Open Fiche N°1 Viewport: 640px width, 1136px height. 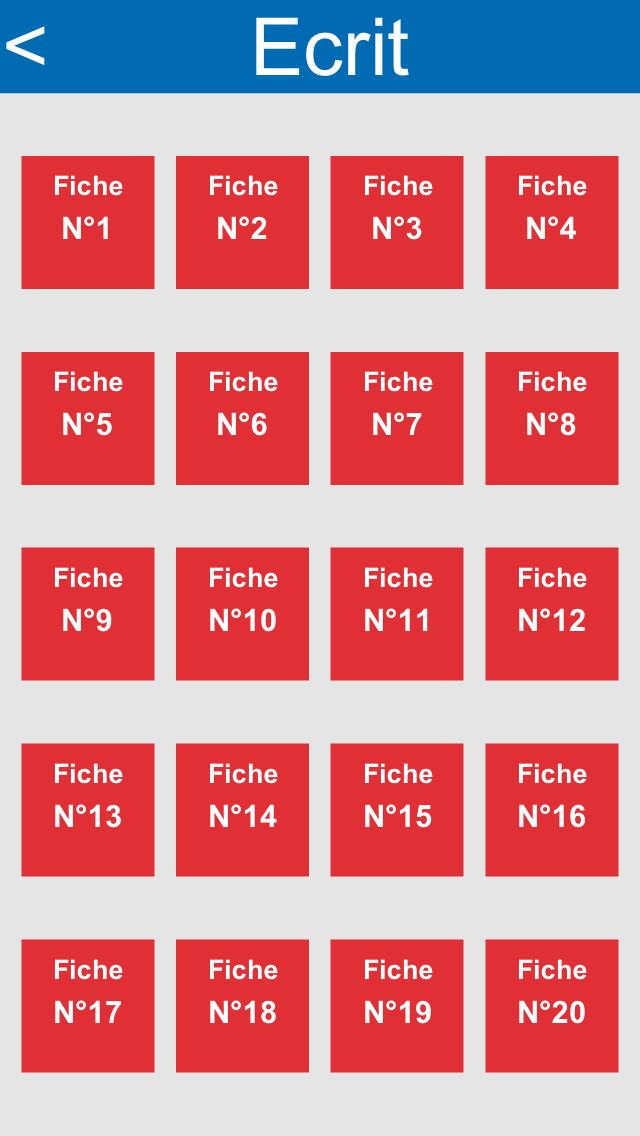88,222
